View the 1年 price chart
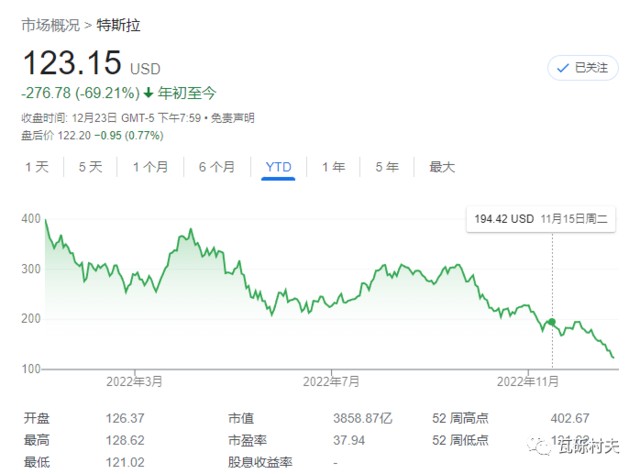Image resolution: width=640 pixels, height=474 pixels. click(333, 167)
